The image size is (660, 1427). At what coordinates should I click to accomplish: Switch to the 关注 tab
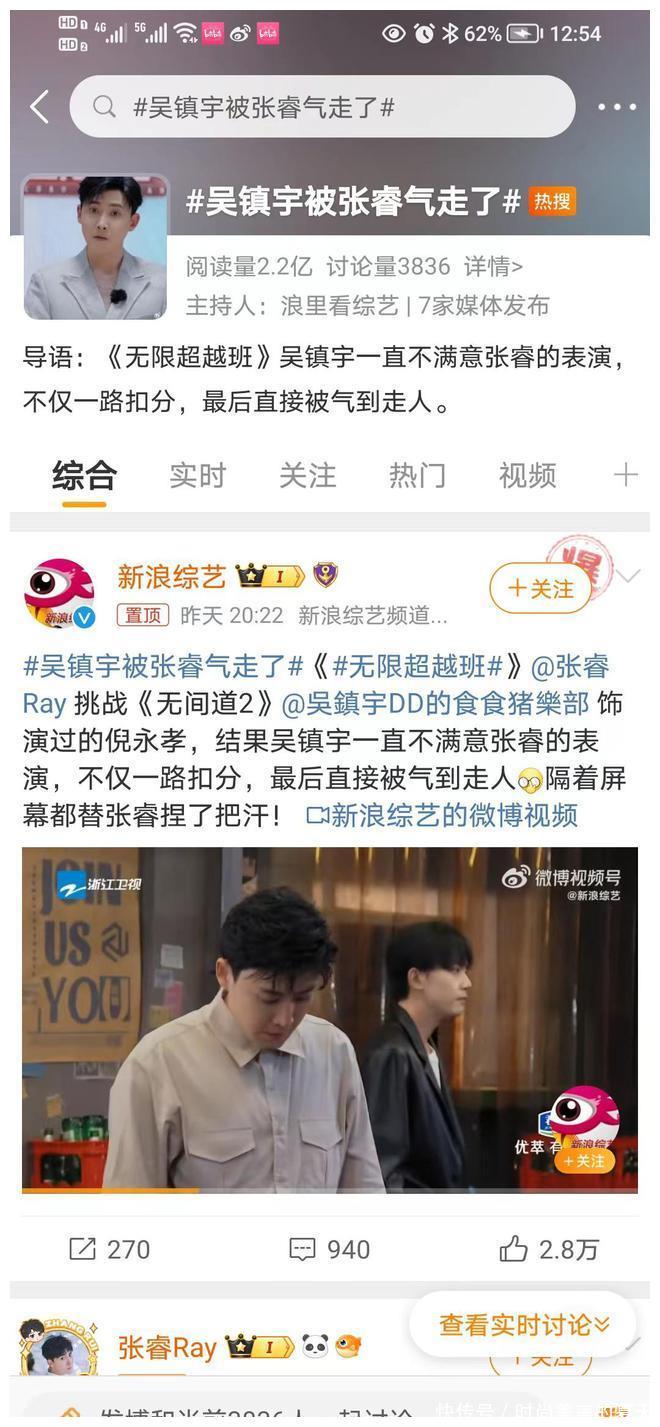tap(307, 475)
